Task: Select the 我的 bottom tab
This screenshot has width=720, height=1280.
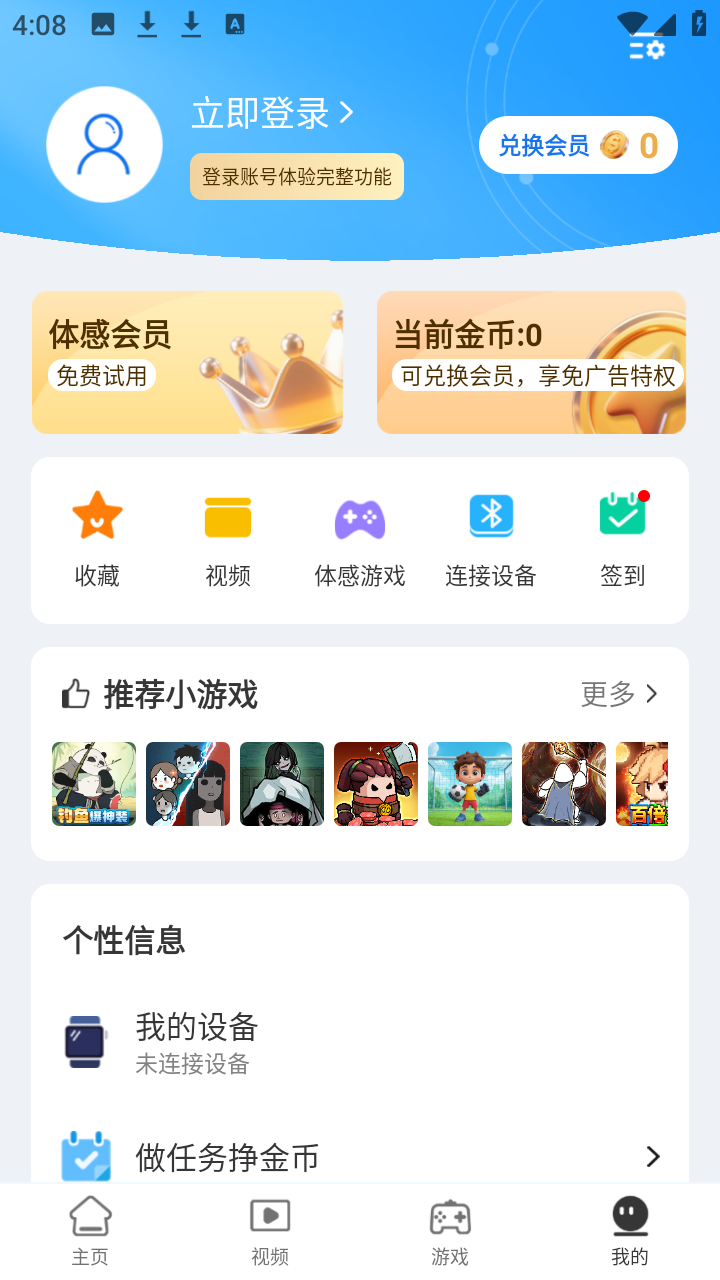Action: [630, 1232]
